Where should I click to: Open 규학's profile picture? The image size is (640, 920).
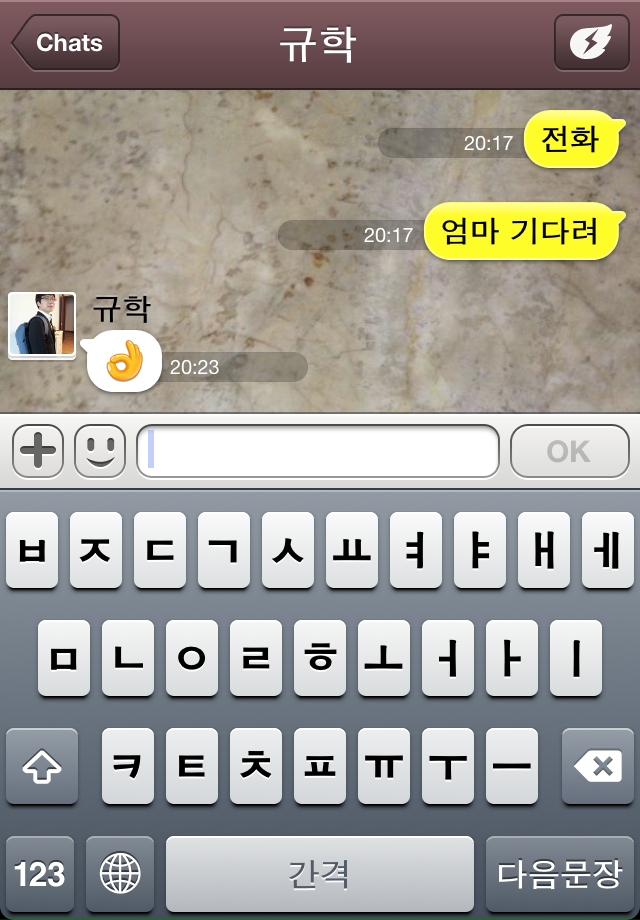(x=42, y=325)
